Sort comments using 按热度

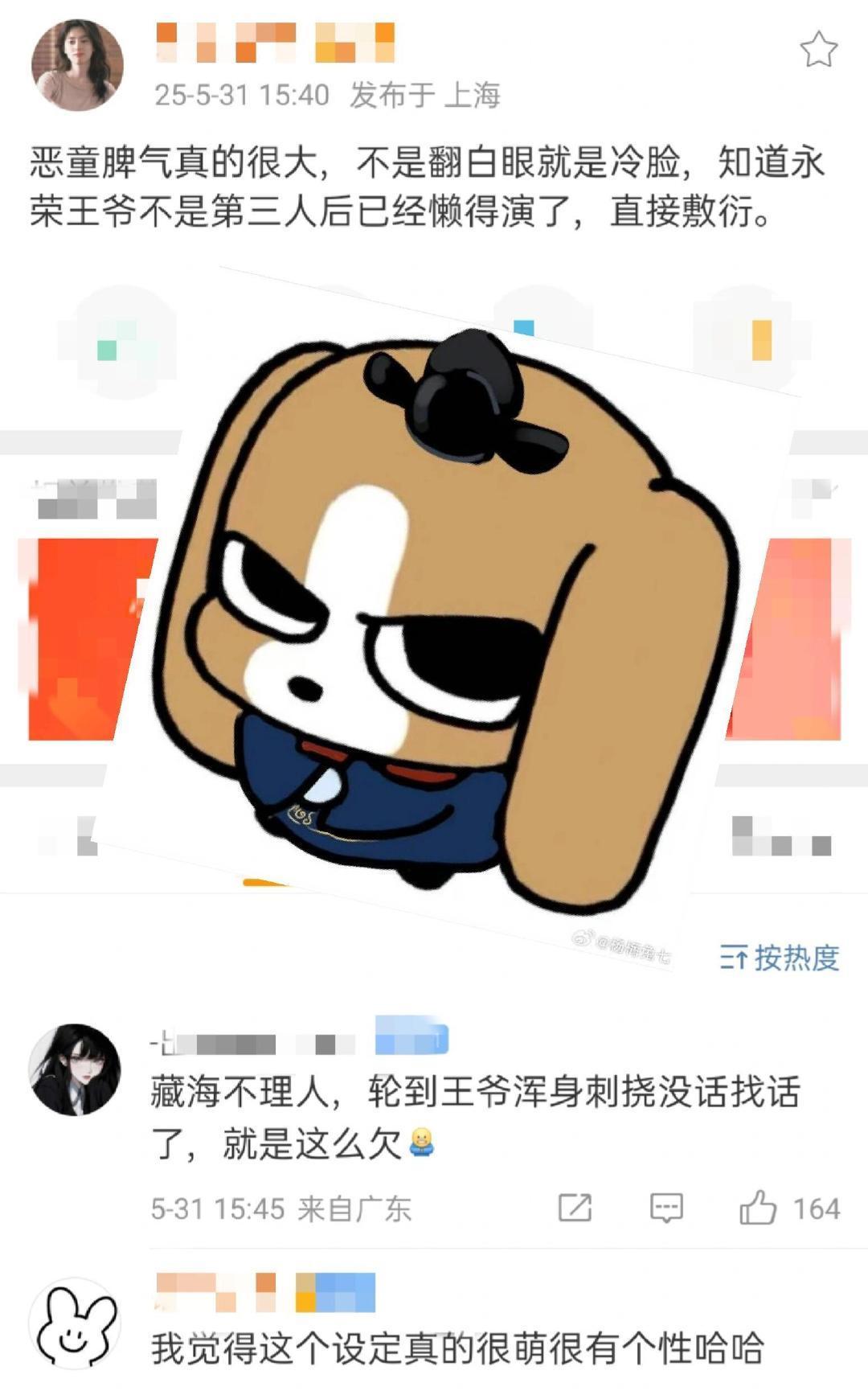780,958
